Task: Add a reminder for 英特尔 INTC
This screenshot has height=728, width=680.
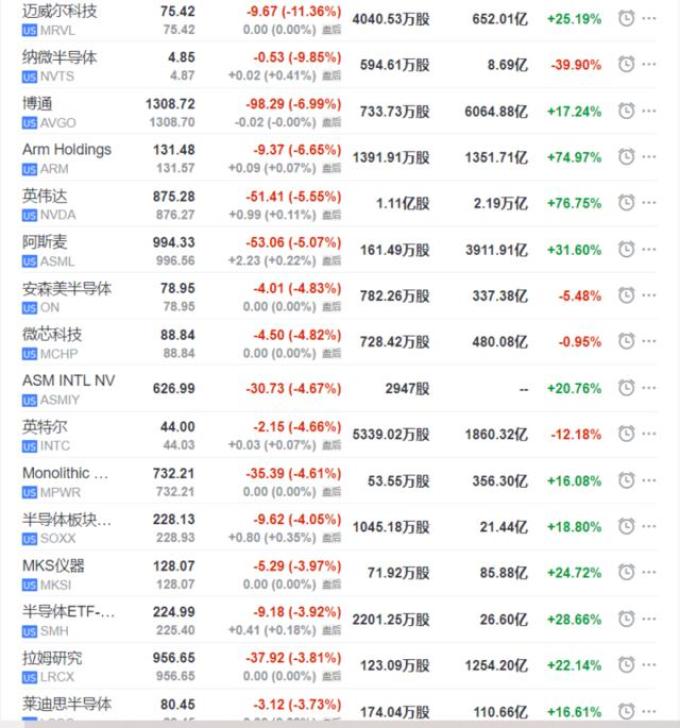Action: (x=626, y=433)
